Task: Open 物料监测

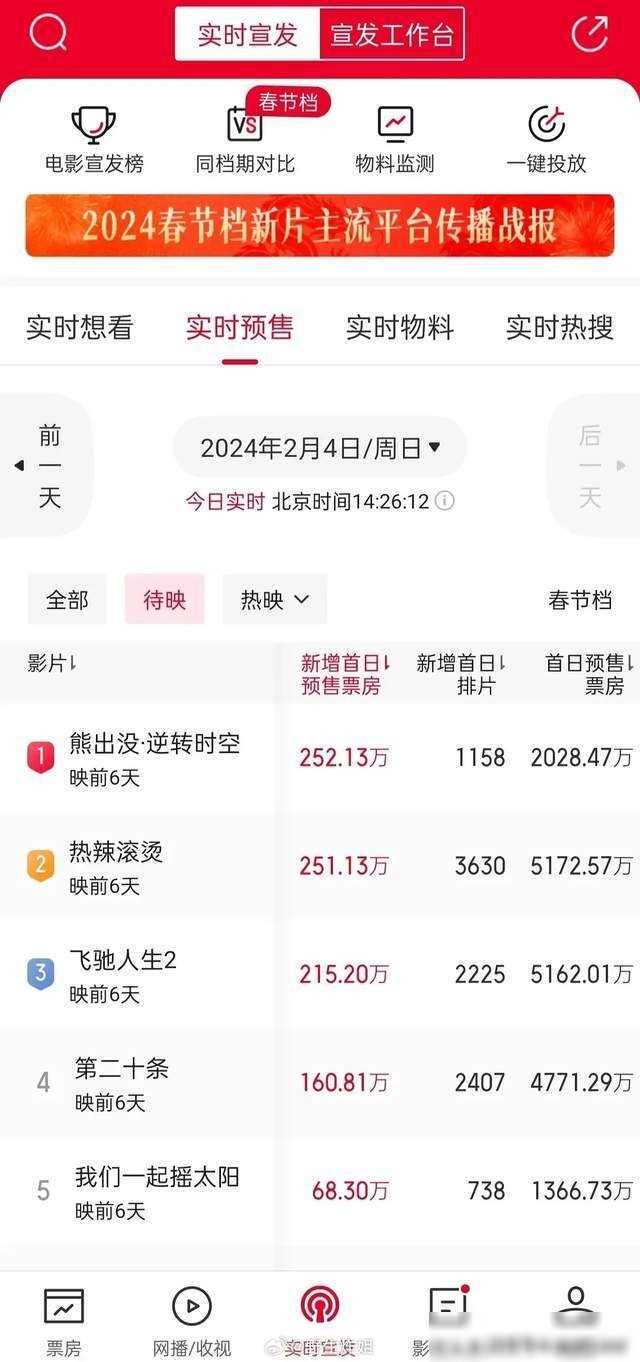Action: tap(395, 139)
